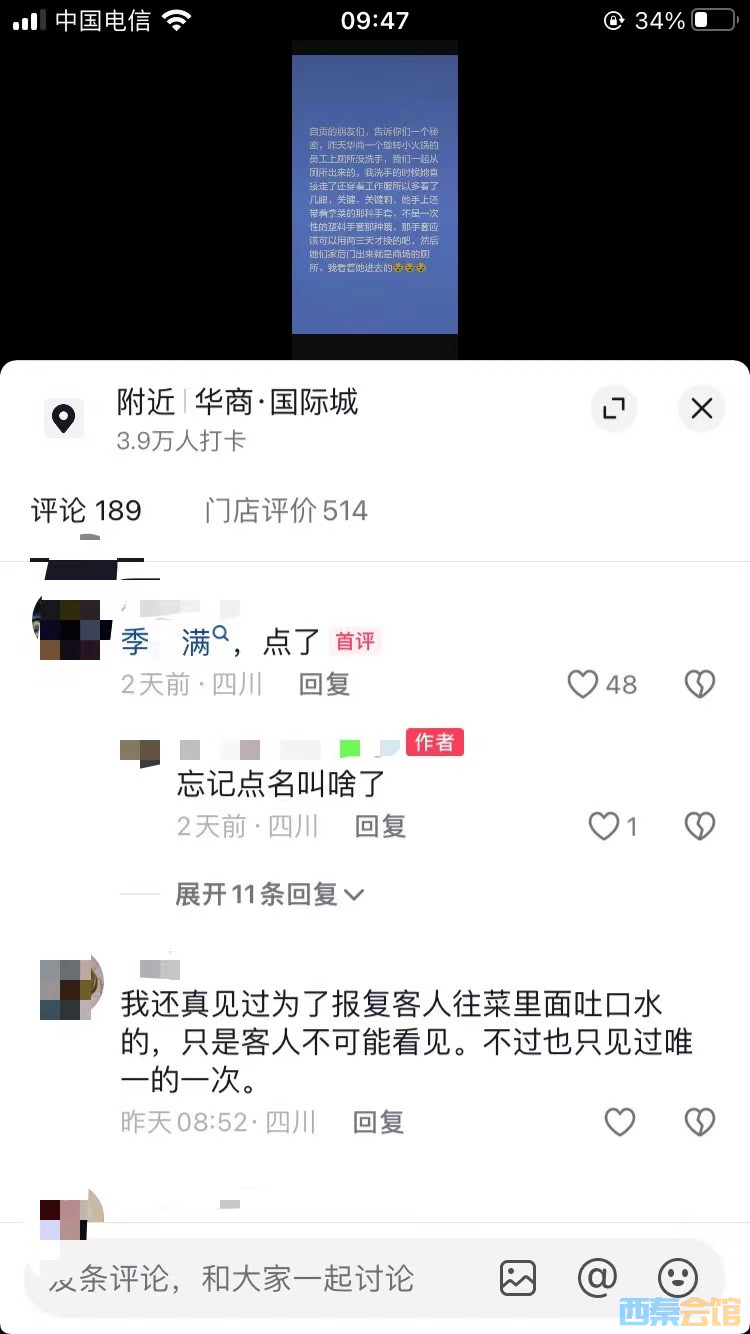750x1334 pixels.
Task: Expand comments panel to full screen
Action: 613,408
